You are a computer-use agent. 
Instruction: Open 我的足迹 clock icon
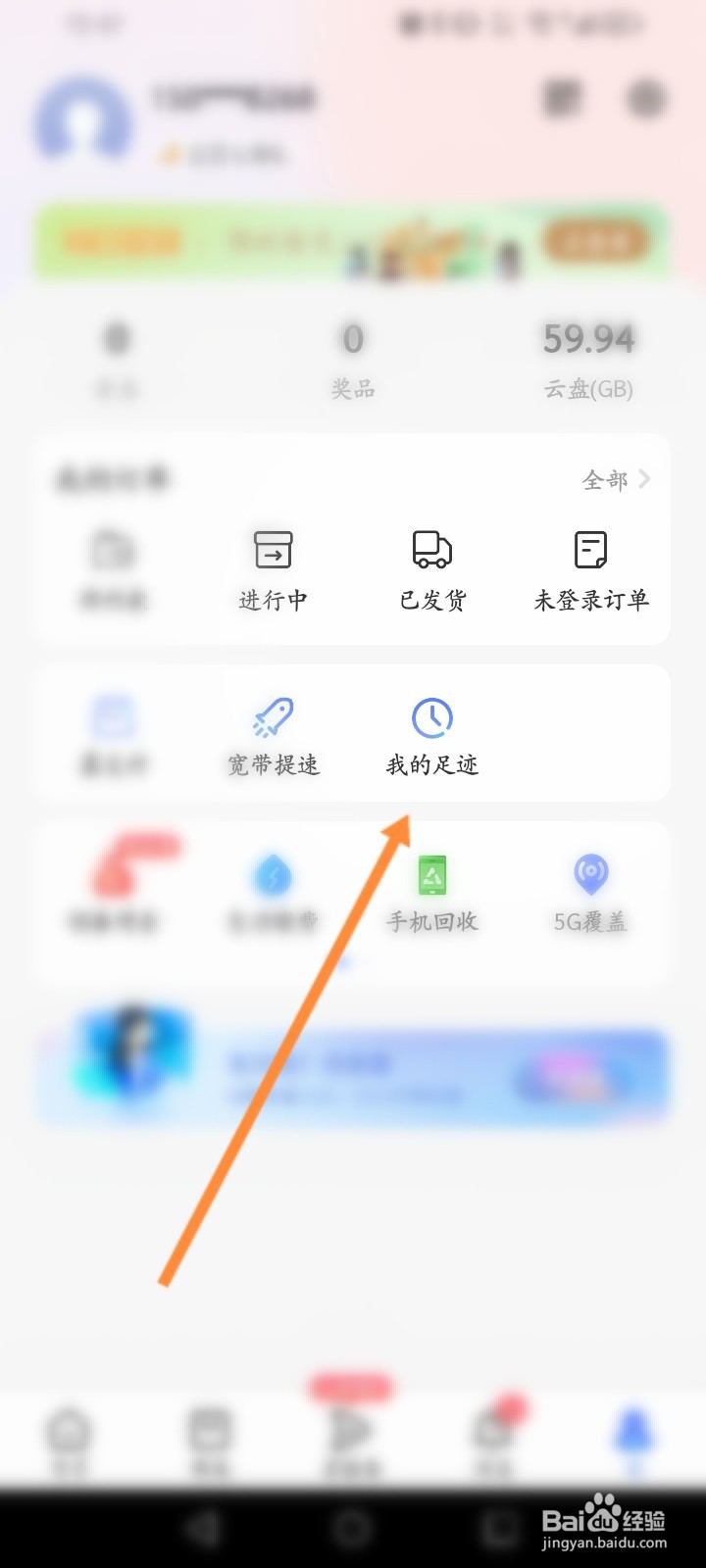[x=431, y=717]
